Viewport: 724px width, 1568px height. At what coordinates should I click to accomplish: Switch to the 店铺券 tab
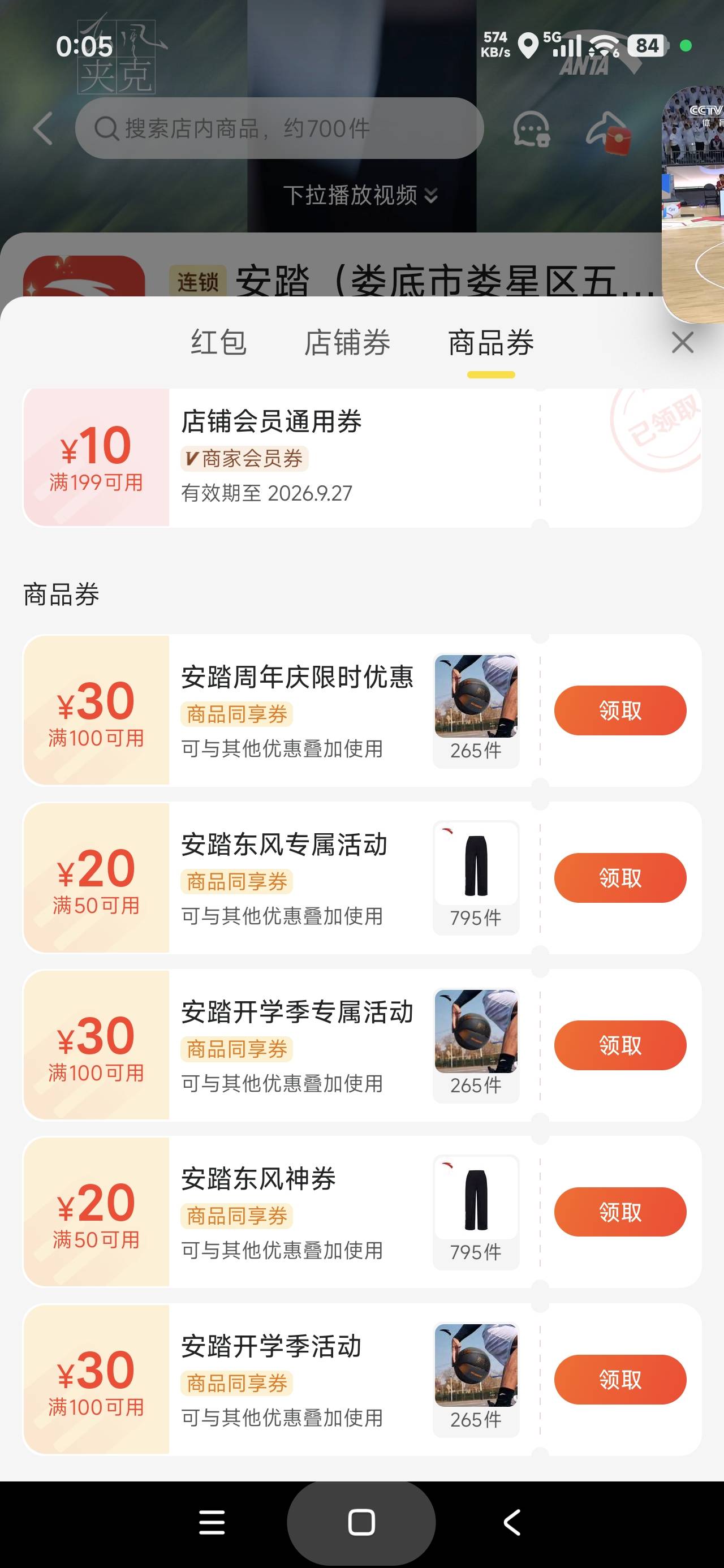[x=347, y=342]
